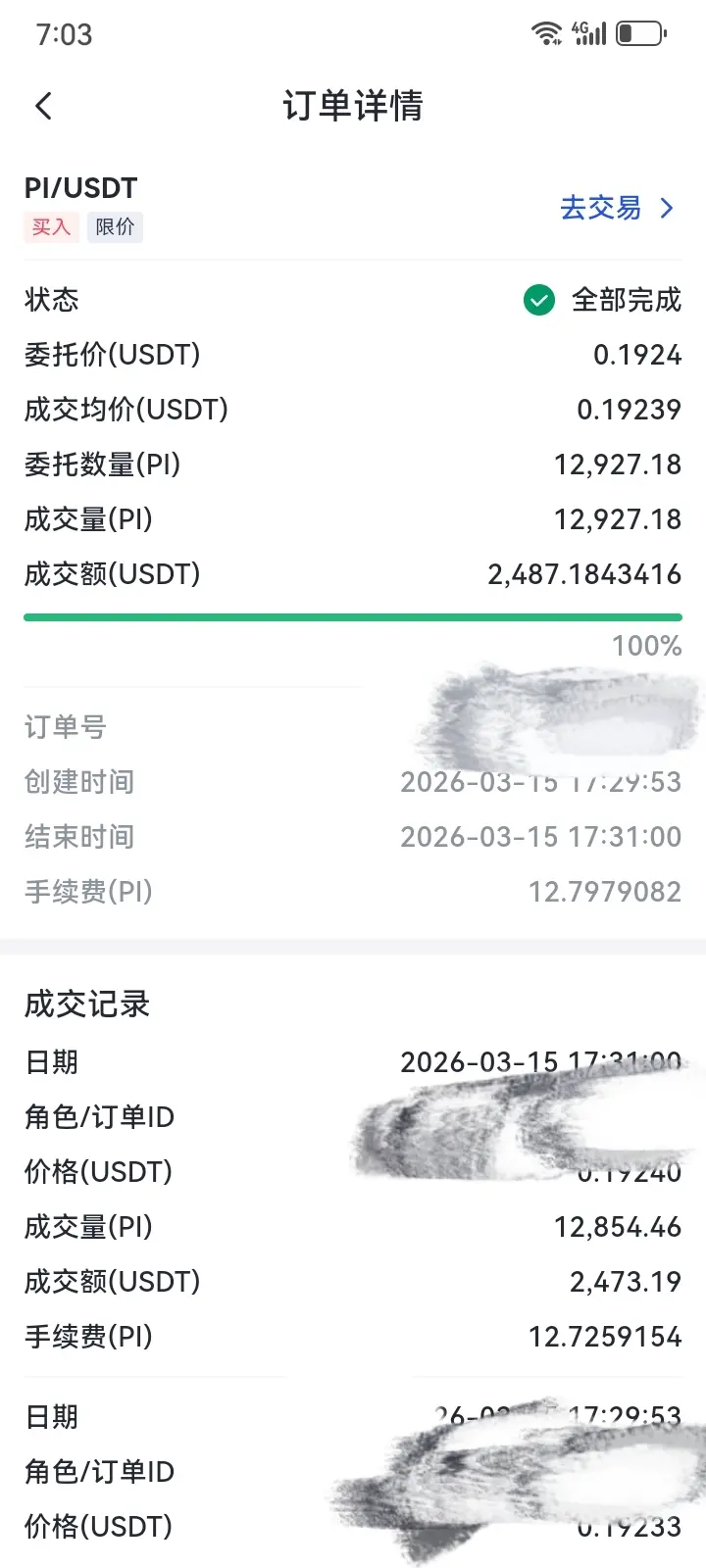Screen dimensions: 706x1568
Task: Open the 去交易 trade link
Action: click(x=617, y=208)
